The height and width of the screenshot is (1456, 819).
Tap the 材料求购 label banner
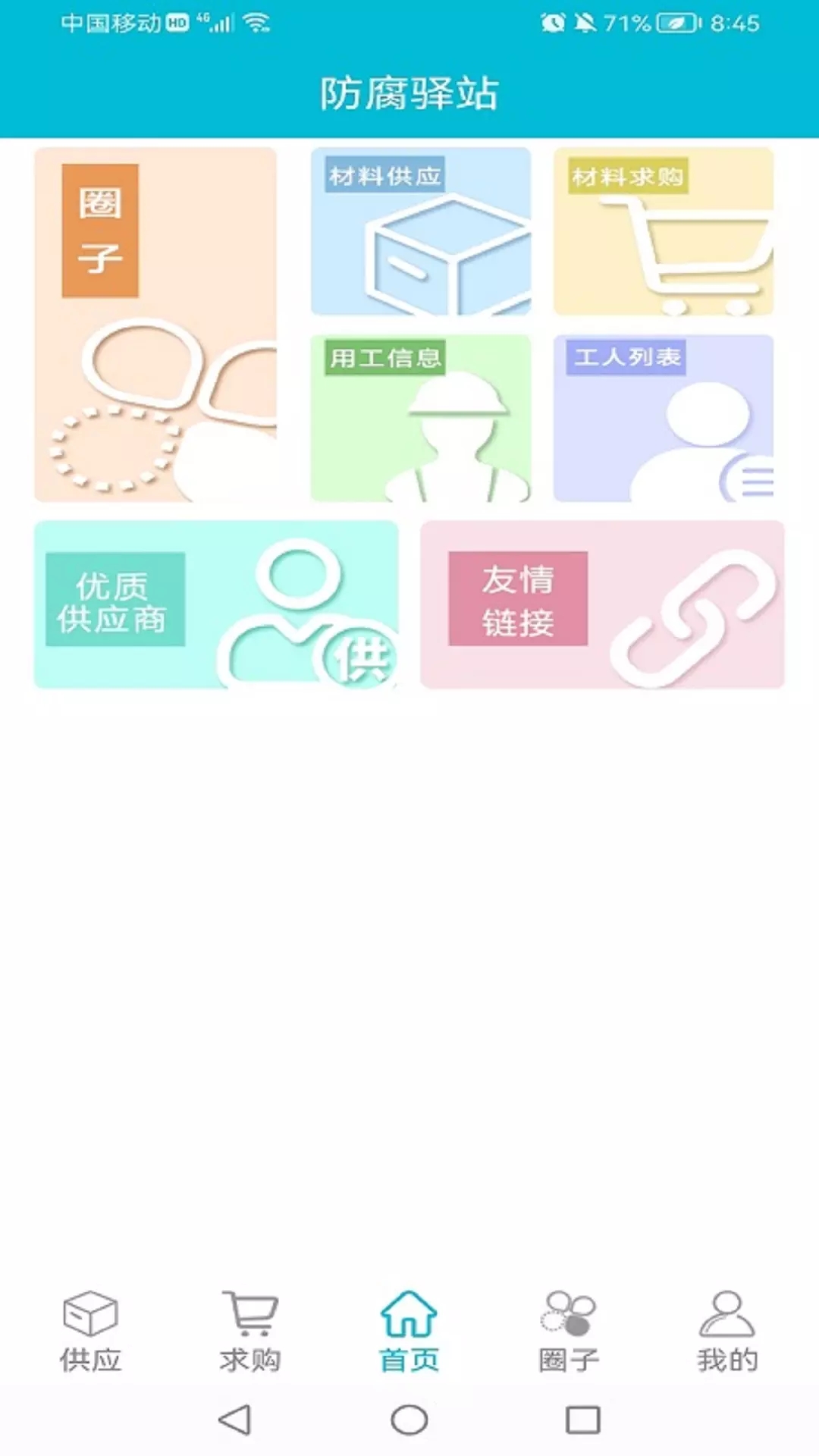click(x=628, y=177)
